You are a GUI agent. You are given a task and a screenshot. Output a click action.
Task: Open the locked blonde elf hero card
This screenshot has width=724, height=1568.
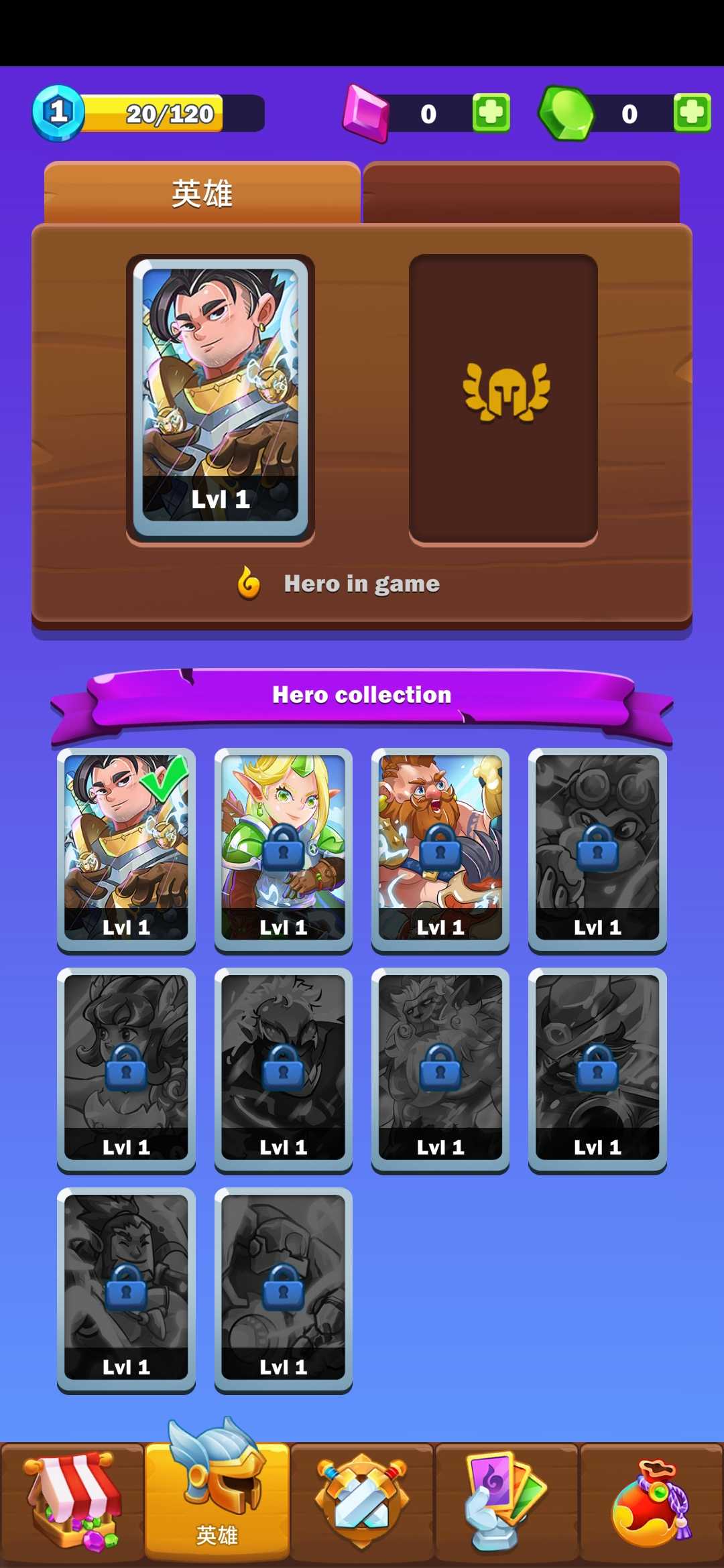pyautogui.click(x=283, y=848)
